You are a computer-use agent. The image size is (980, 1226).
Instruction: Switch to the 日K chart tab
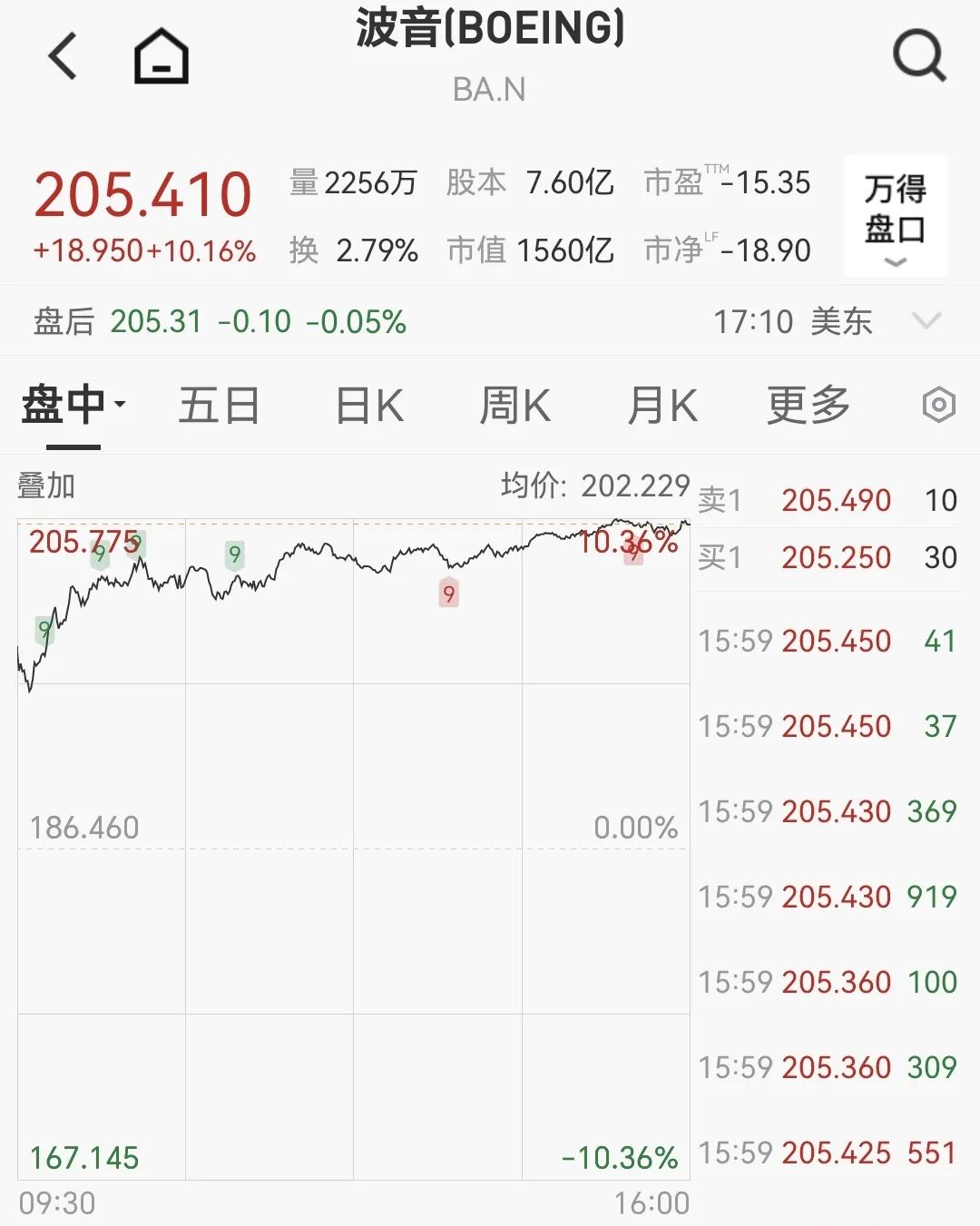369,405
